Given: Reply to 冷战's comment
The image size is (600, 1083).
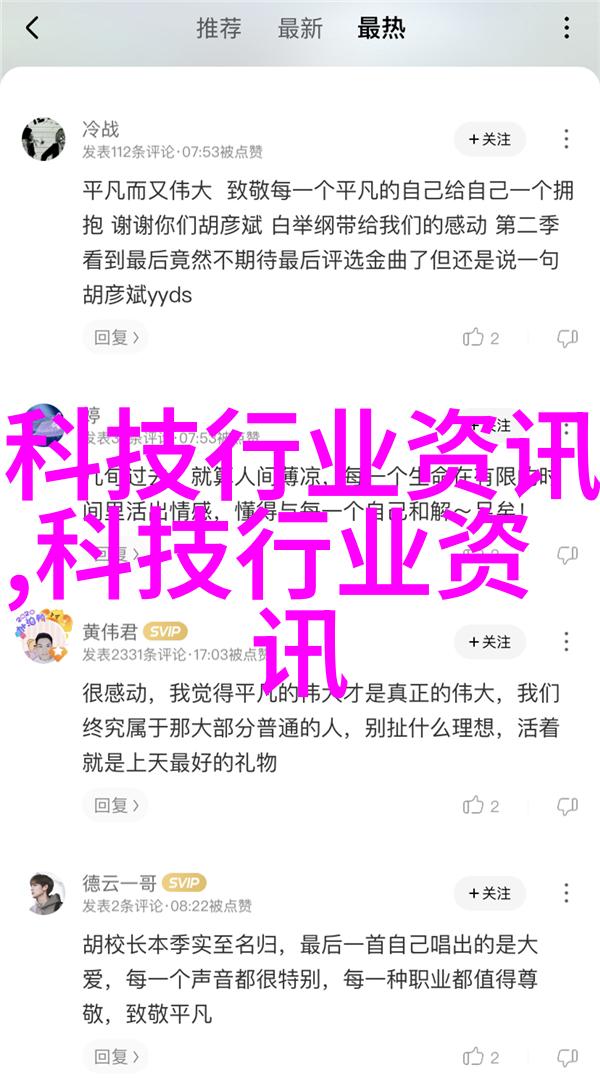Looking at the screenshot, I should [x=111, y=338].
